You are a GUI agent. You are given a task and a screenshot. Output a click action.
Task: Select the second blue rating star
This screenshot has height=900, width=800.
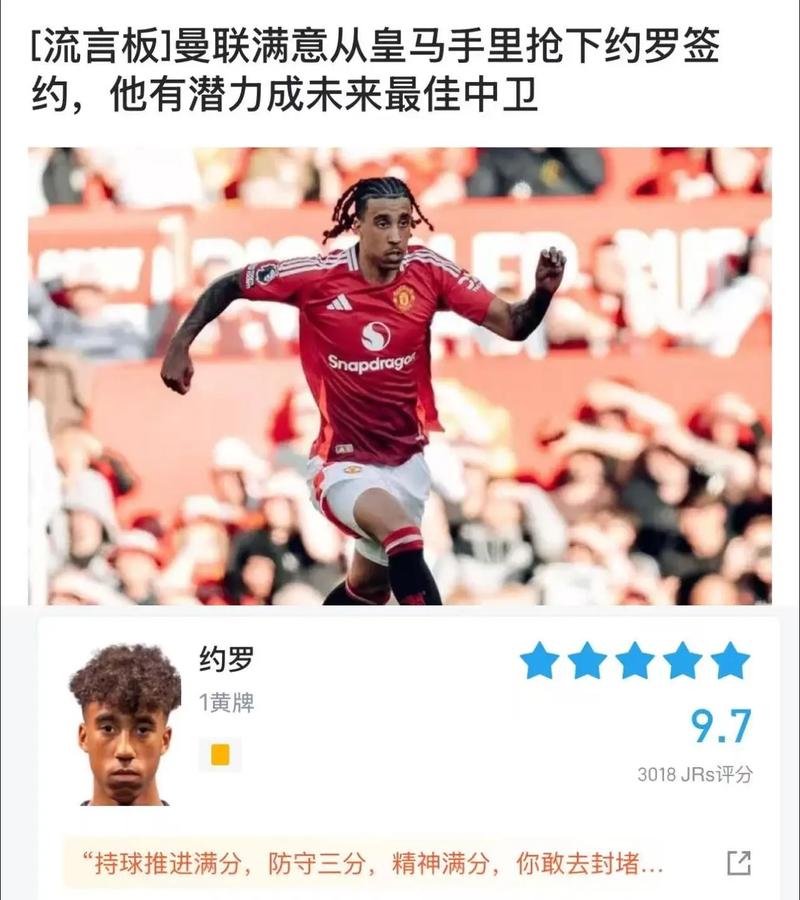(x=585, y=661)
